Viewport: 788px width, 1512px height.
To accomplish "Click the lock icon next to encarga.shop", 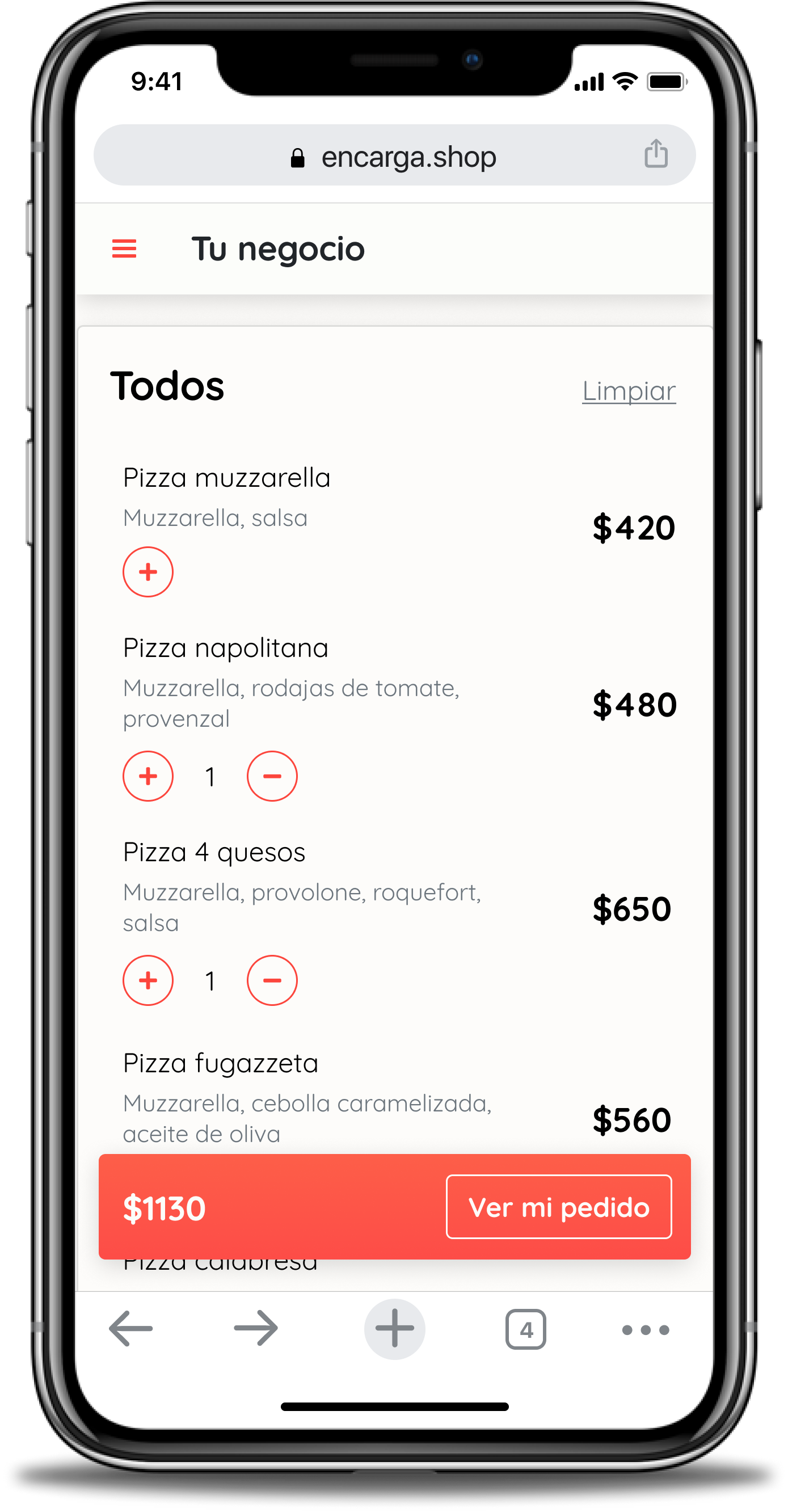I will pos(297,155).
